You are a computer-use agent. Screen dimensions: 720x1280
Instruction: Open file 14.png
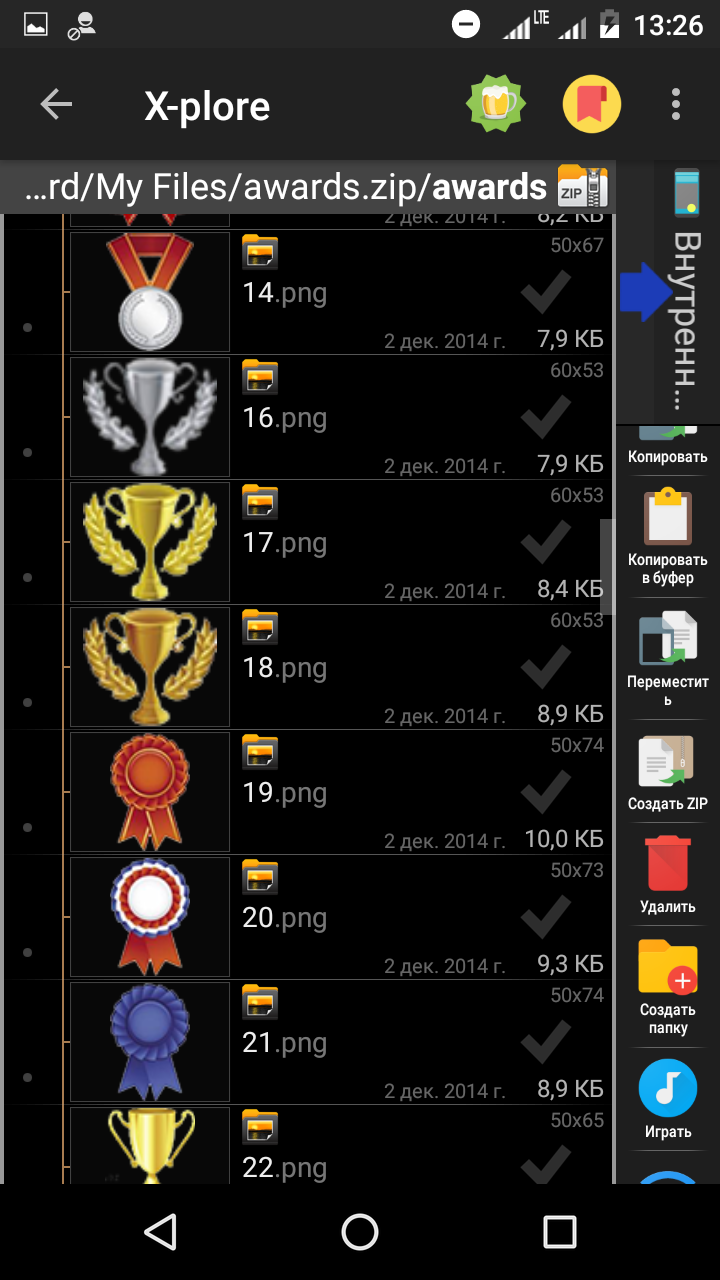[285, 293]
